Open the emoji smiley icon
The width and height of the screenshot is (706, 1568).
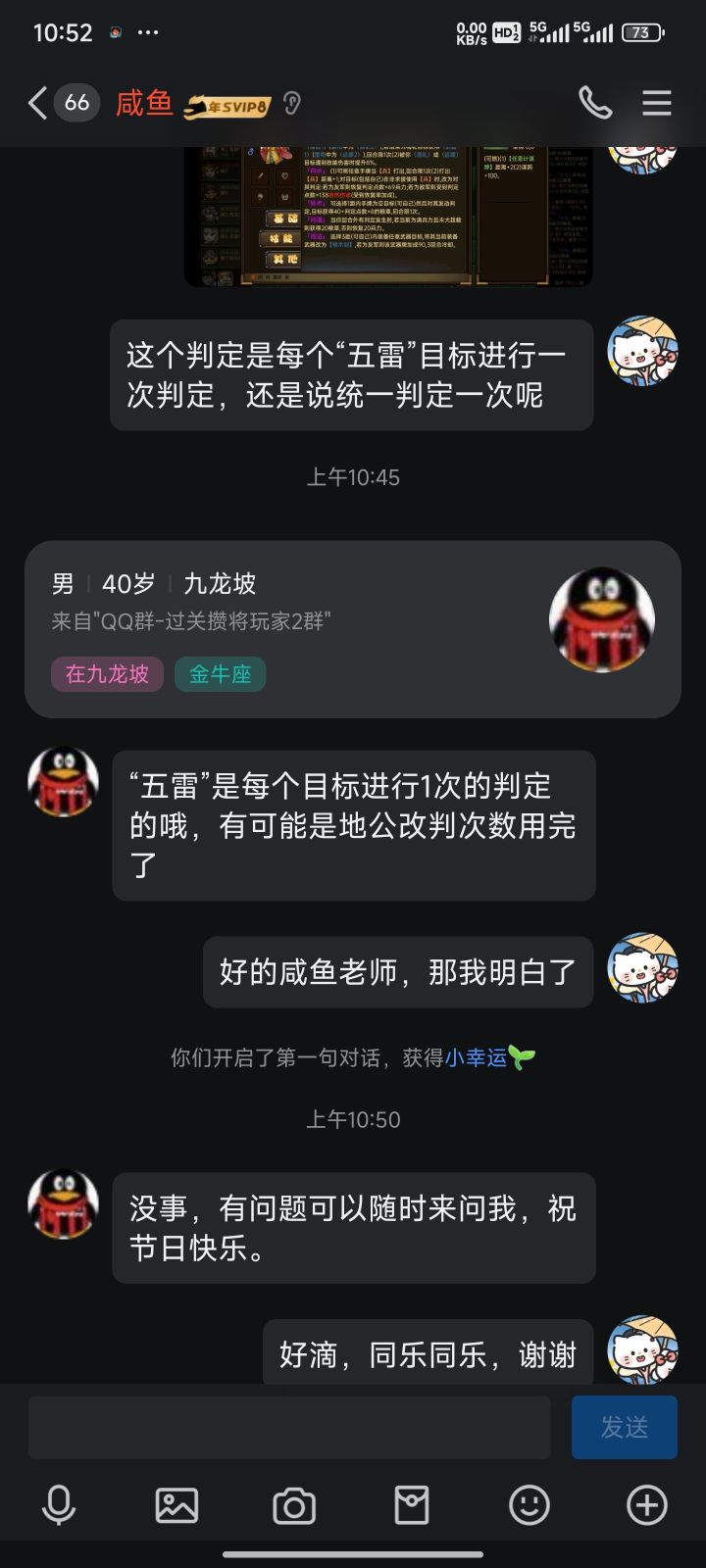point(529,1505)
